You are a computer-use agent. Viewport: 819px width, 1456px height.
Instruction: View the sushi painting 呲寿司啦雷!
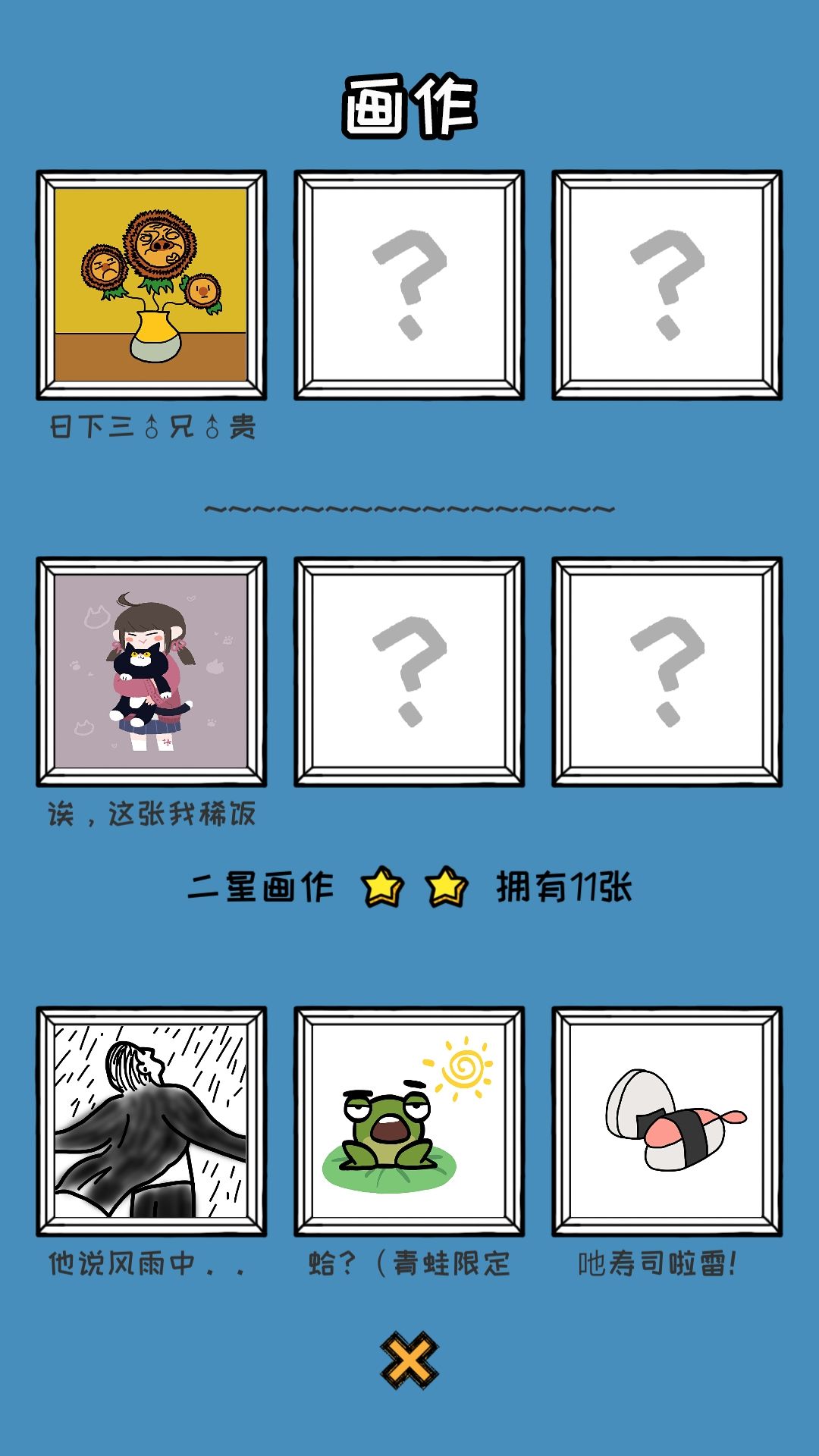click(x=667, y=1122)
